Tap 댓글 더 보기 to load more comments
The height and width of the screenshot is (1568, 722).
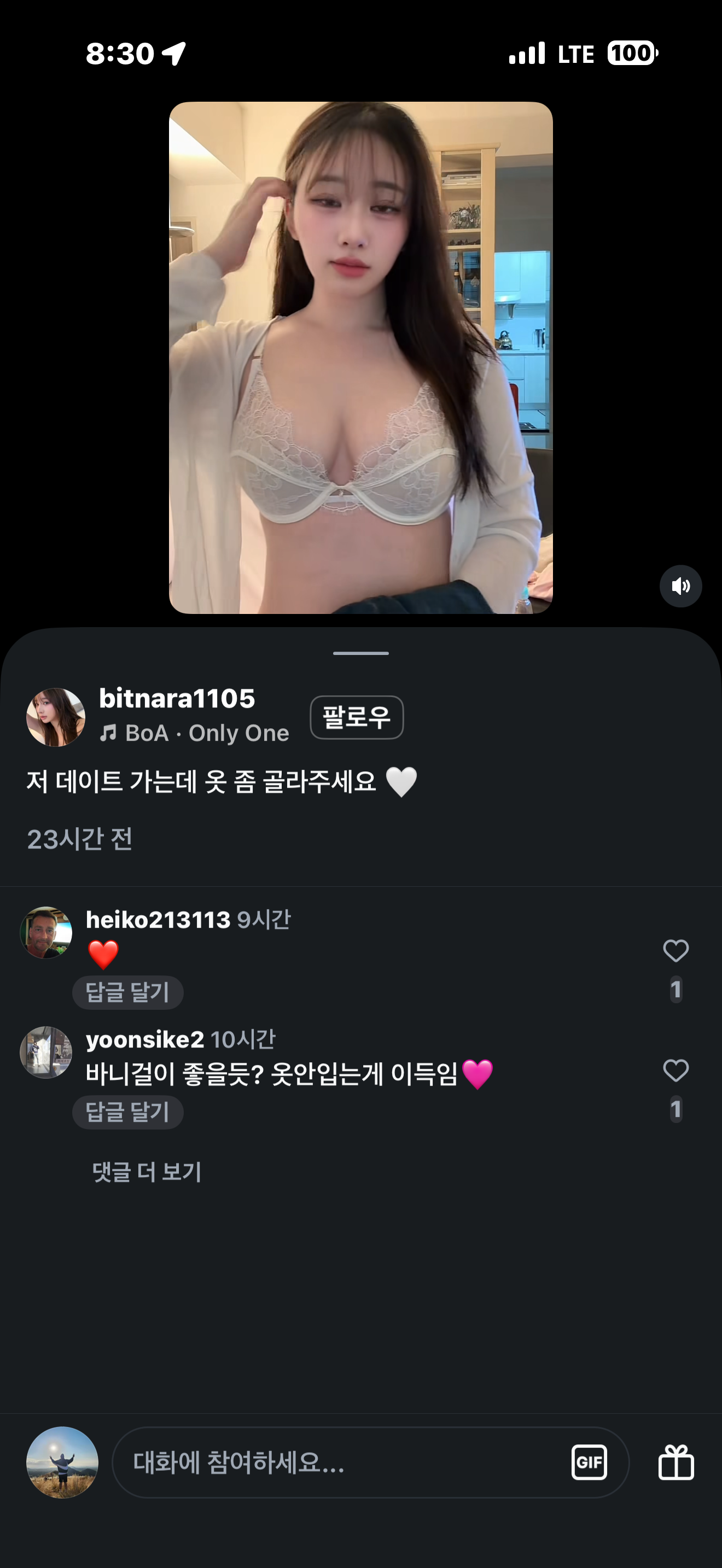147,1172
